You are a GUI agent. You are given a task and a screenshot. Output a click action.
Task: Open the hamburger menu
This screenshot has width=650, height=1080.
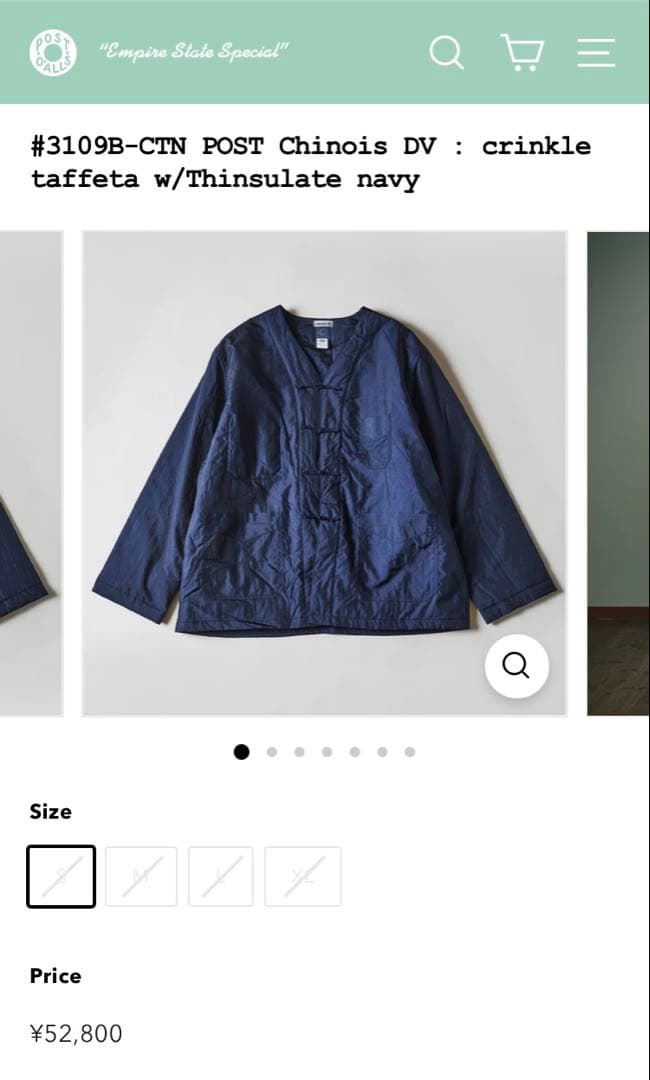596,52
